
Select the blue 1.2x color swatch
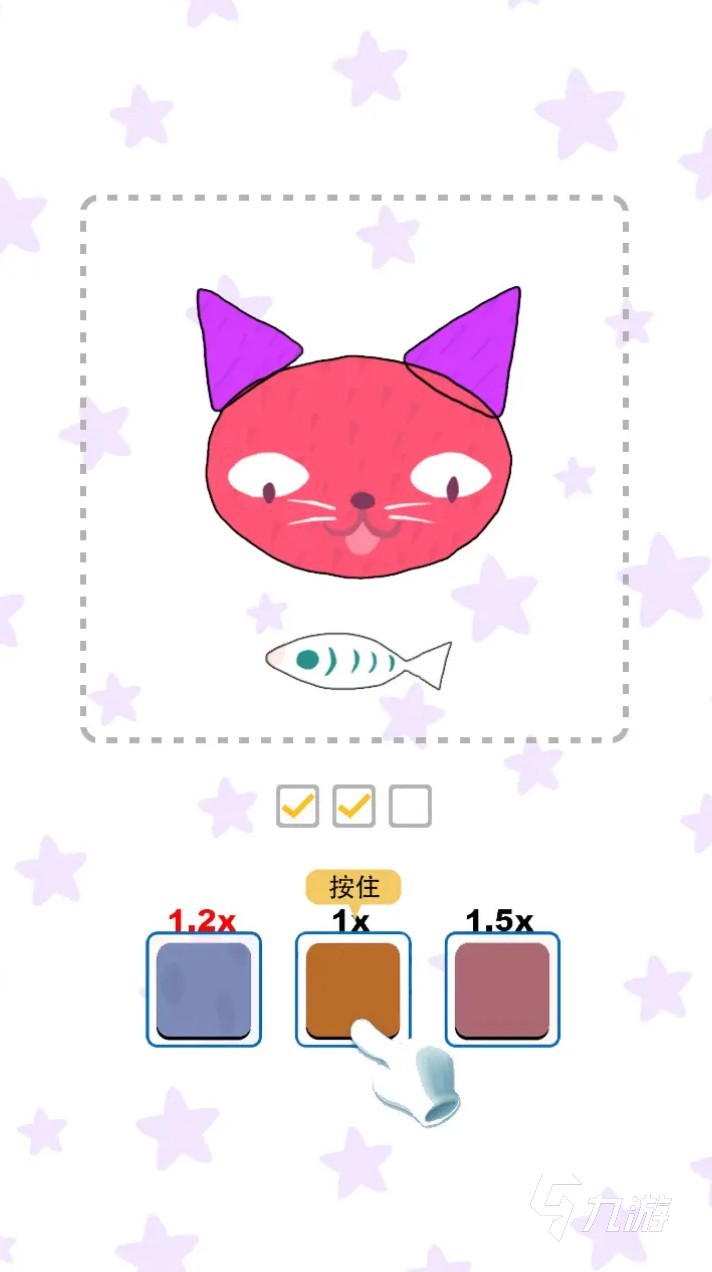204,989
